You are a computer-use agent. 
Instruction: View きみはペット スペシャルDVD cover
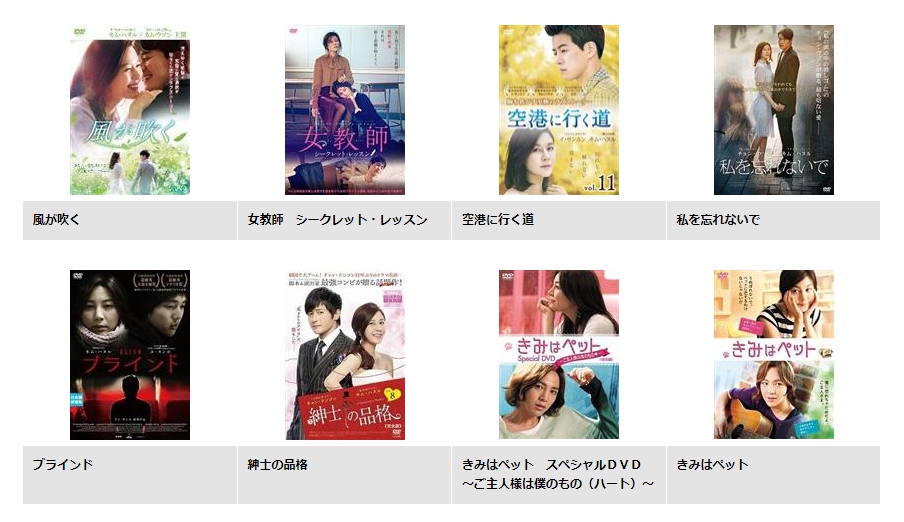(559, 354)
